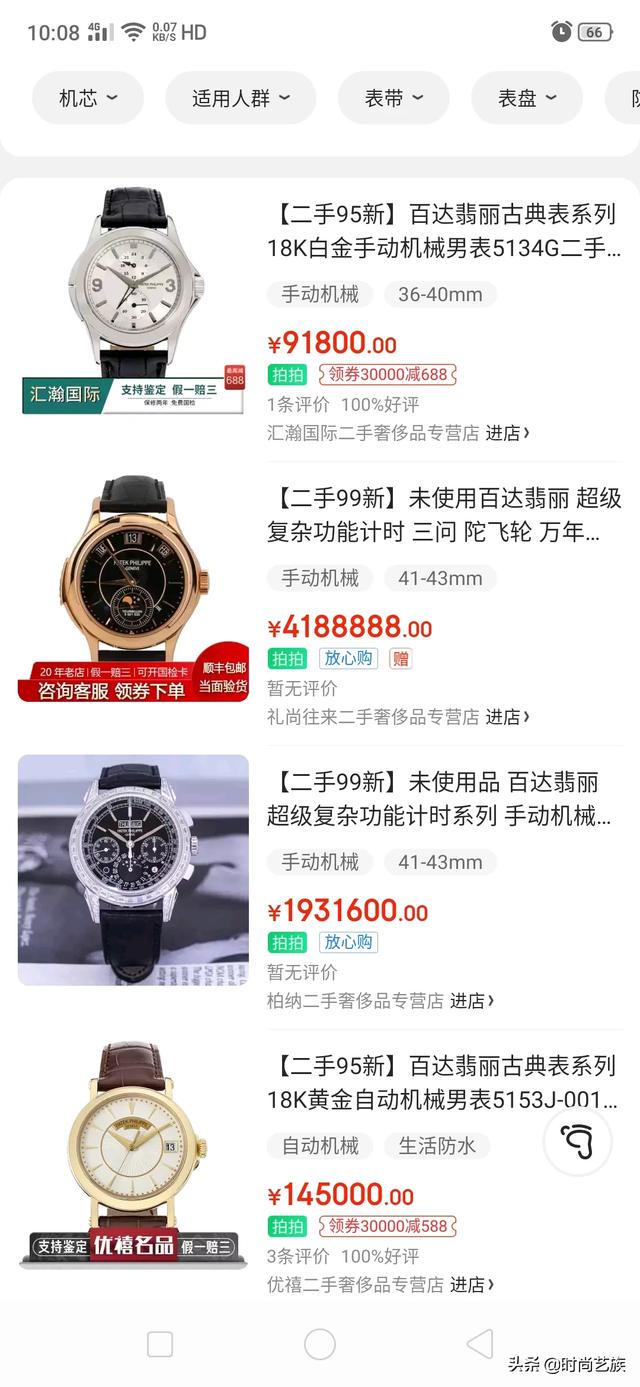Claim the 领券30000减588 coupon
Image resolution: width=640 pixels, height=1387 pixels.
(x=388, y=1226)
